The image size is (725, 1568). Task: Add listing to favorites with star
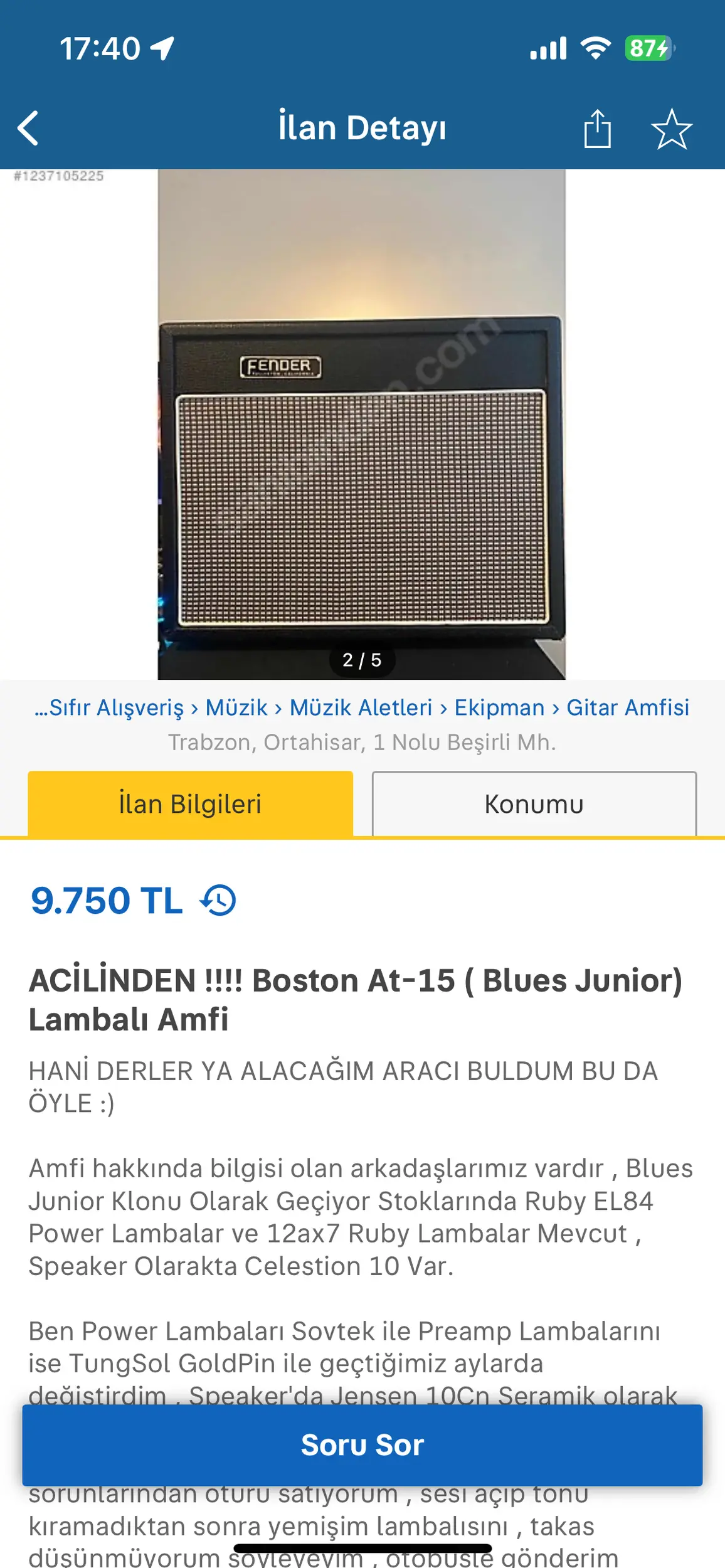(672, 129)
